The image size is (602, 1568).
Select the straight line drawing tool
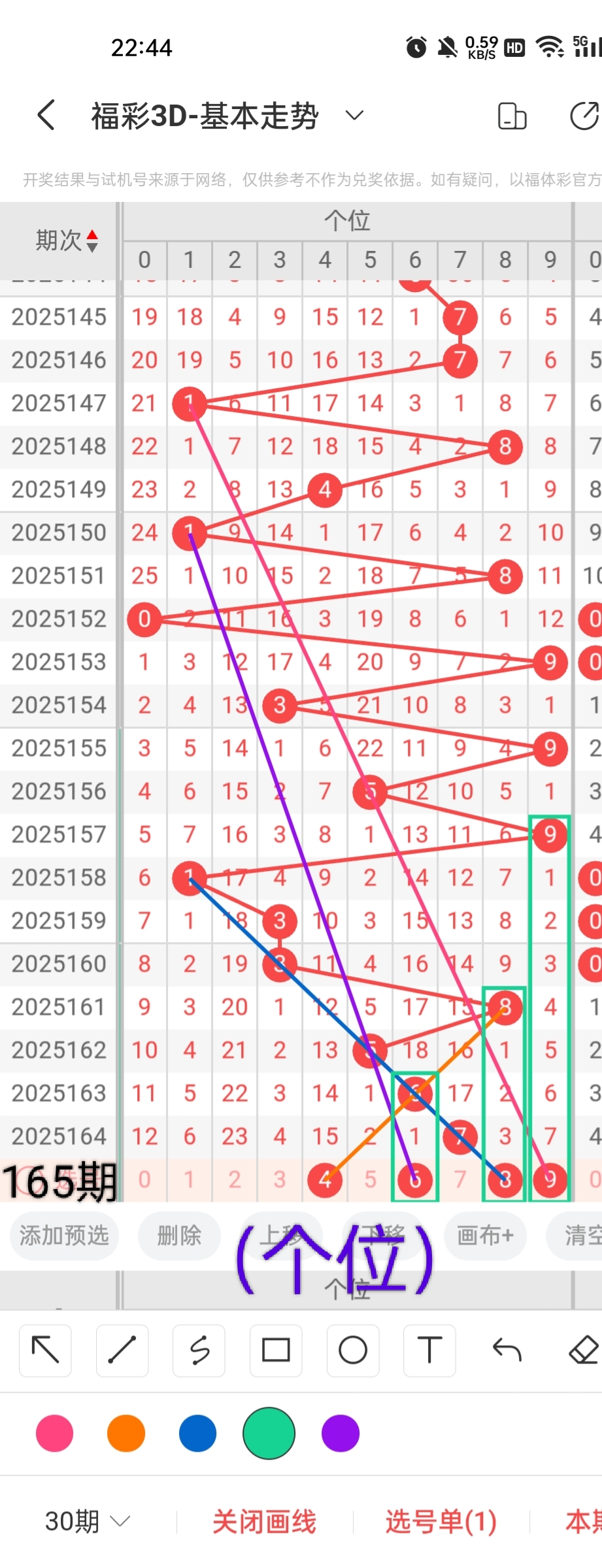click(x=122, y=1350)
